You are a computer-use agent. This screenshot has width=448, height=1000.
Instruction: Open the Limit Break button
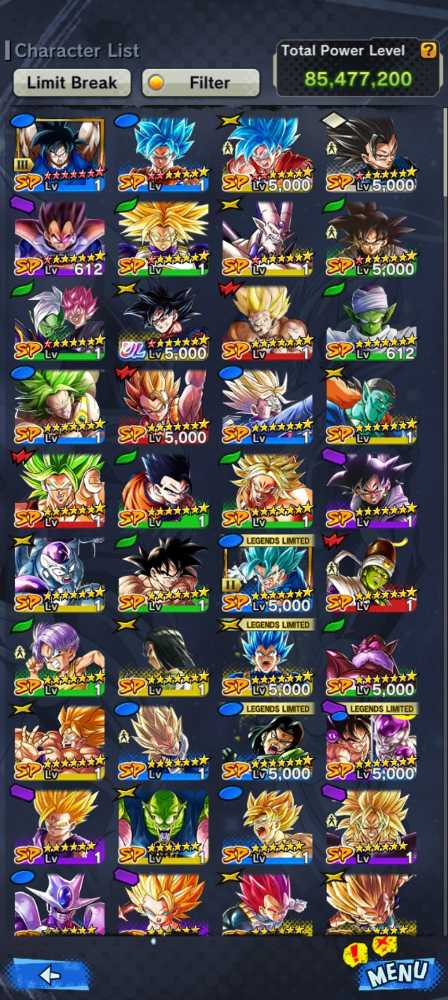point(71,82)
